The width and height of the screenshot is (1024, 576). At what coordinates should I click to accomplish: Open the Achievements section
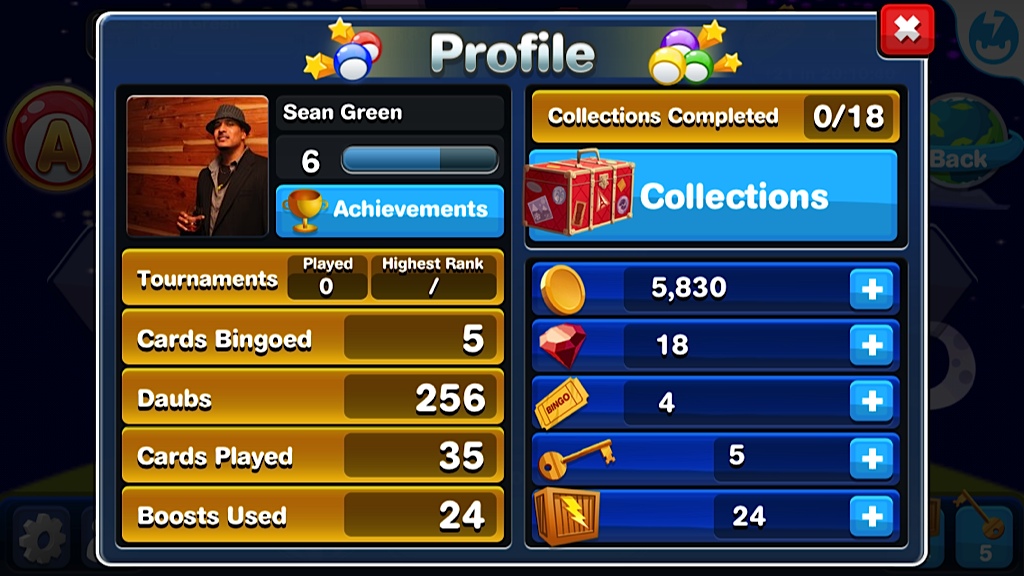coord(390,210)
